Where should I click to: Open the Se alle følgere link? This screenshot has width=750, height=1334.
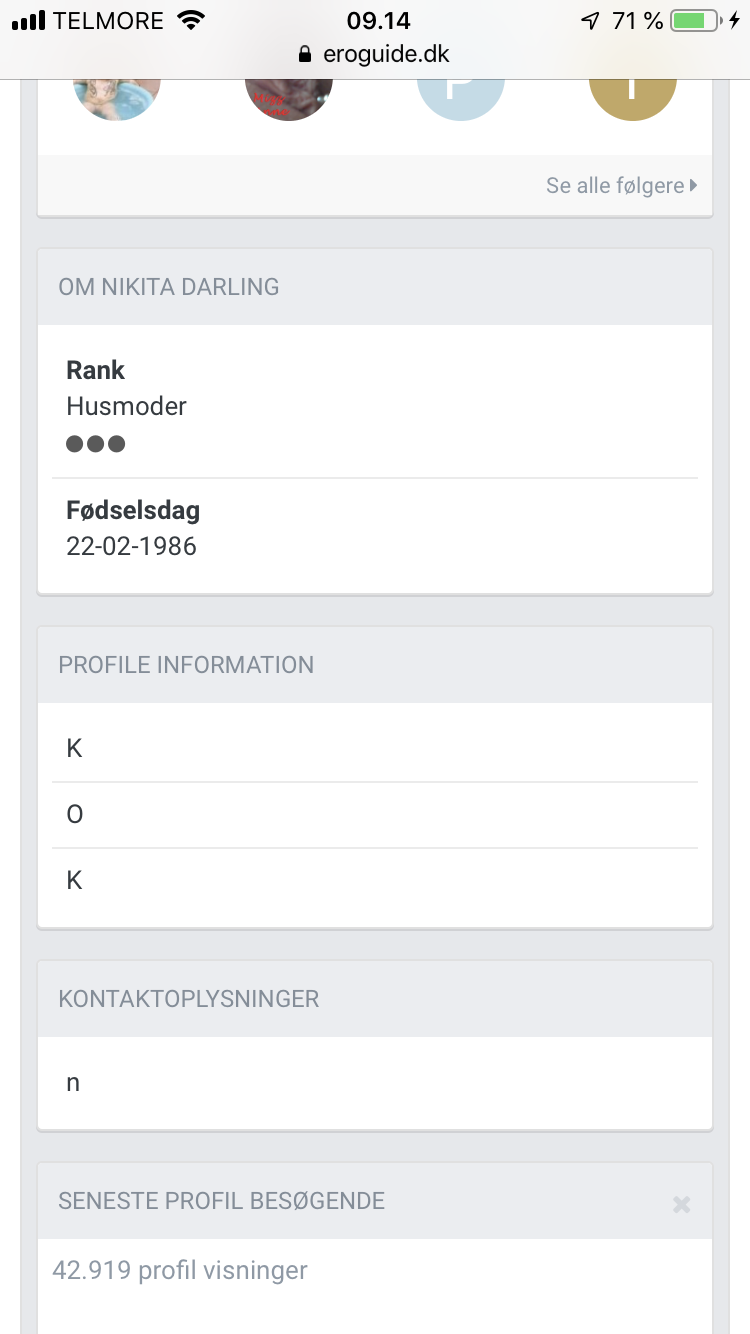(x=621, y=185)
